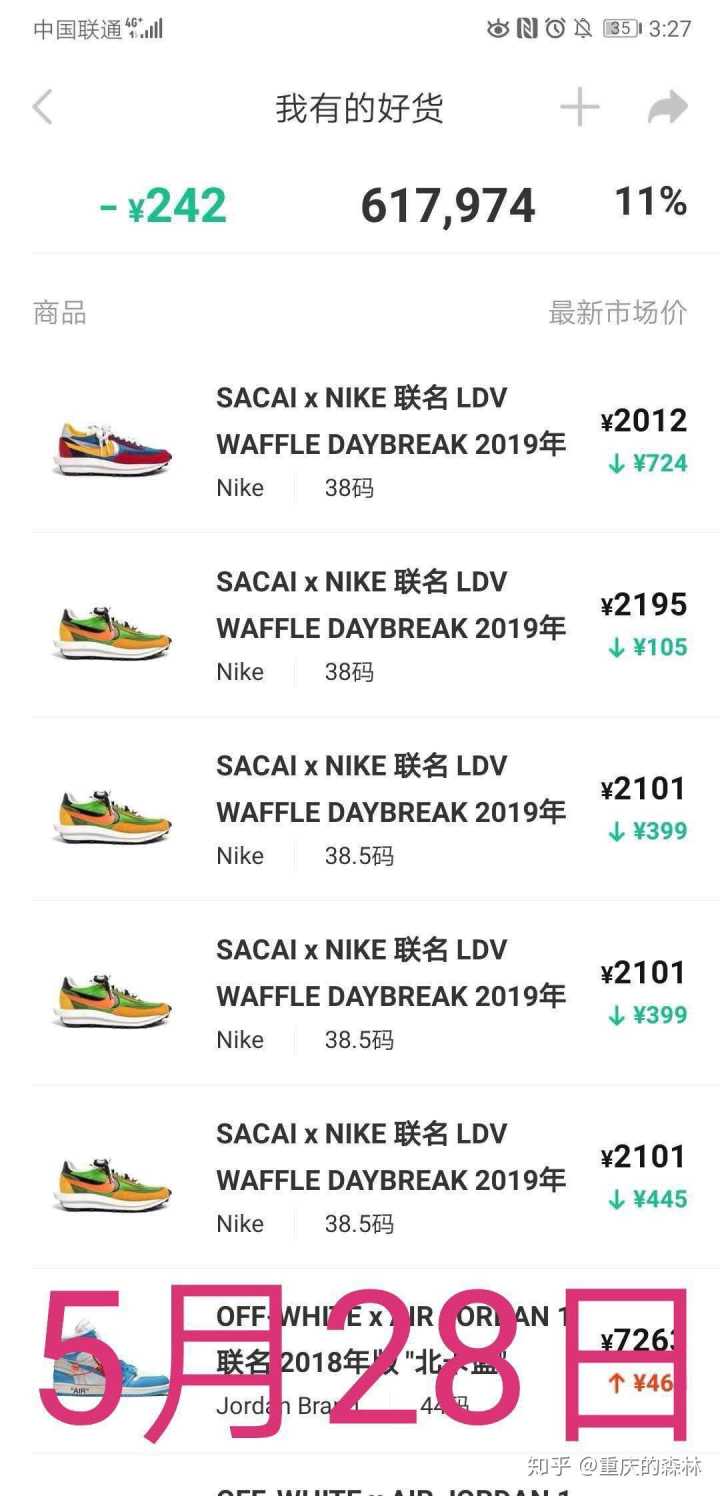The height and width of the screenshot is (1496, 720).
Task: Add a new item with the plus icon
Action: pos(579,107)
